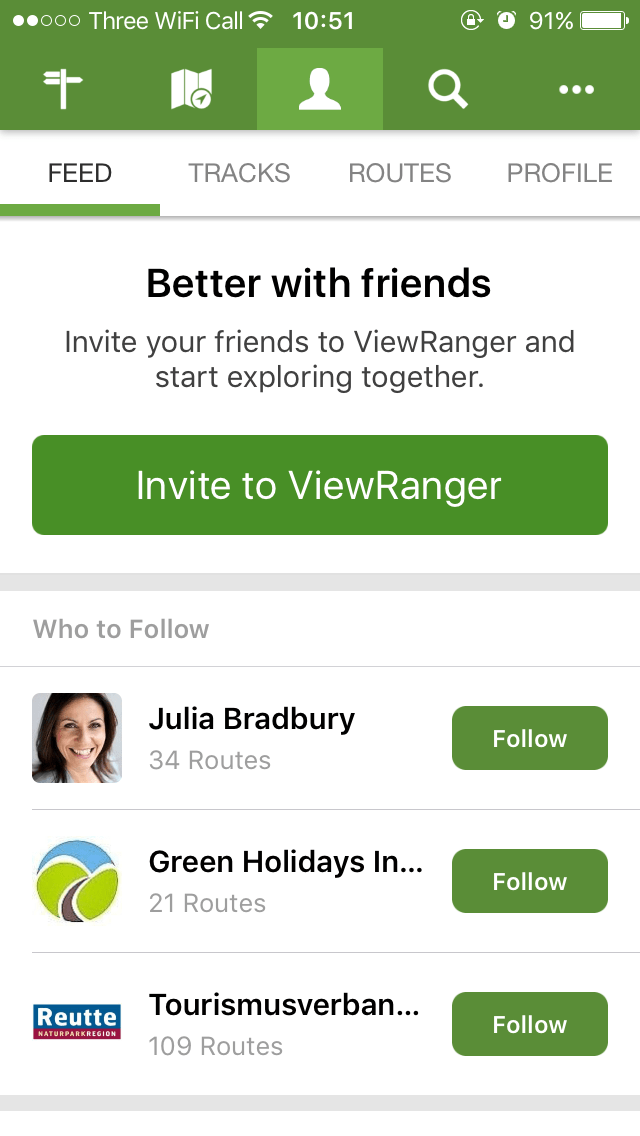Tap Invite to ViewRanger button

(x=320, y=485)
